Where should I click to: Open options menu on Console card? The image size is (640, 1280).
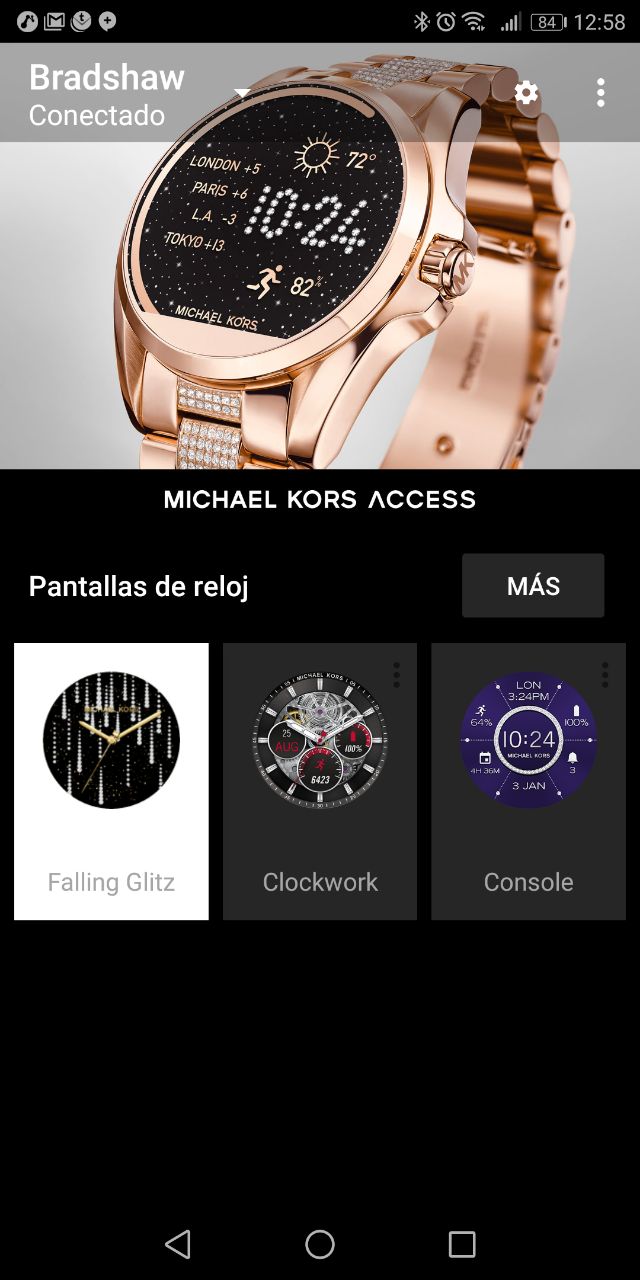tap(605, 675)
